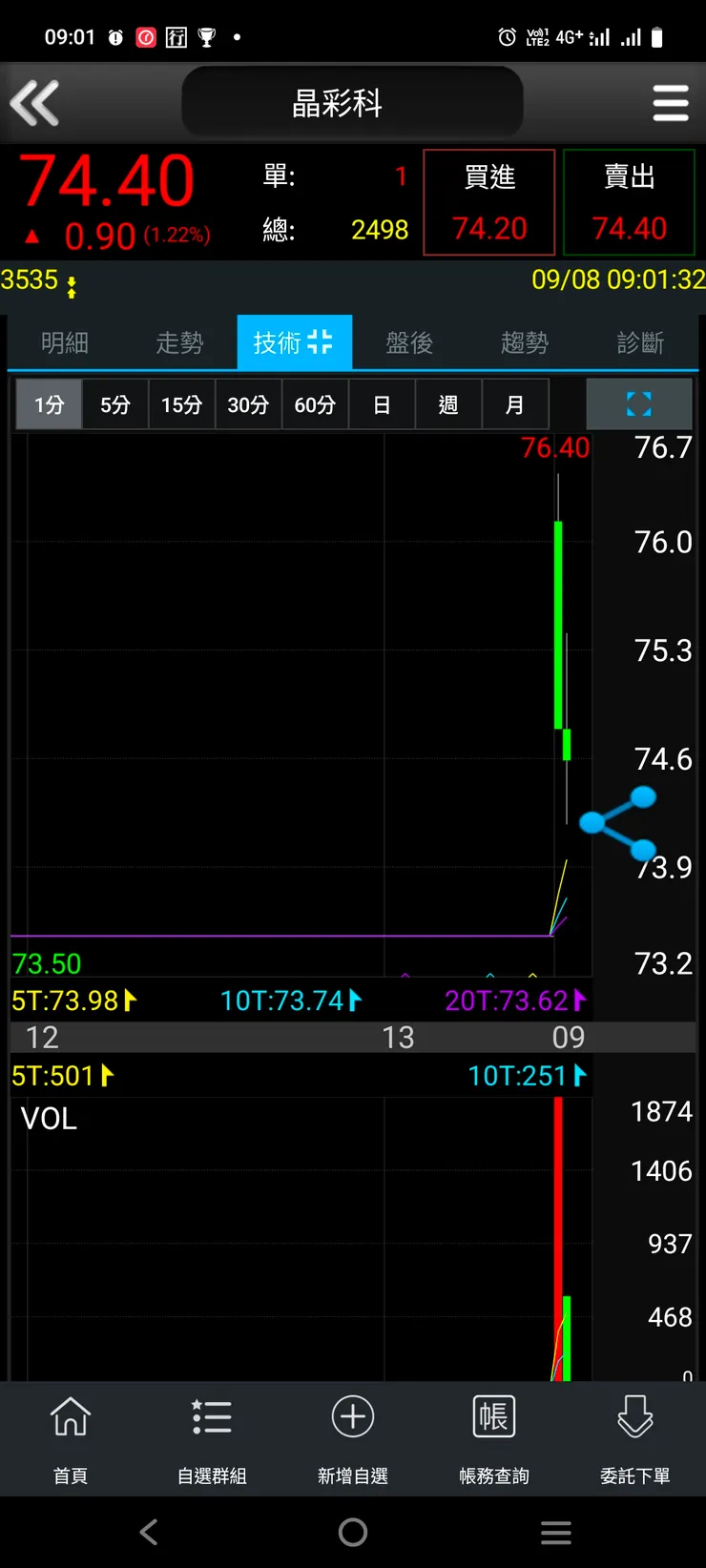Viewport: 706px width, 1568px height.
Task: Tap the system back button
Action: [x=149, y=1533]
